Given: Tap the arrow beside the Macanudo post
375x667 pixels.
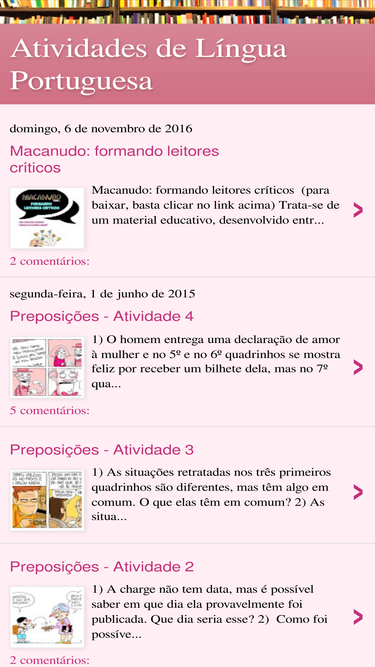Looking at the screenshot, I should [x=358, y=210].
